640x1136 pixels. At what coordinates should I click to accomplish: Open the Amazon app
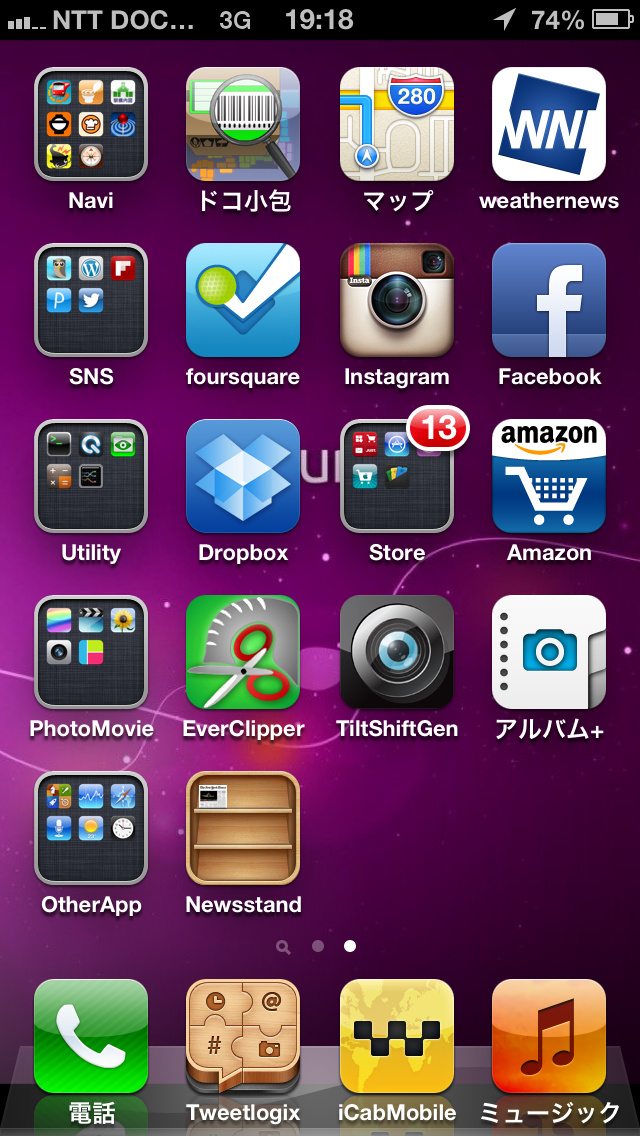(549, 476)
